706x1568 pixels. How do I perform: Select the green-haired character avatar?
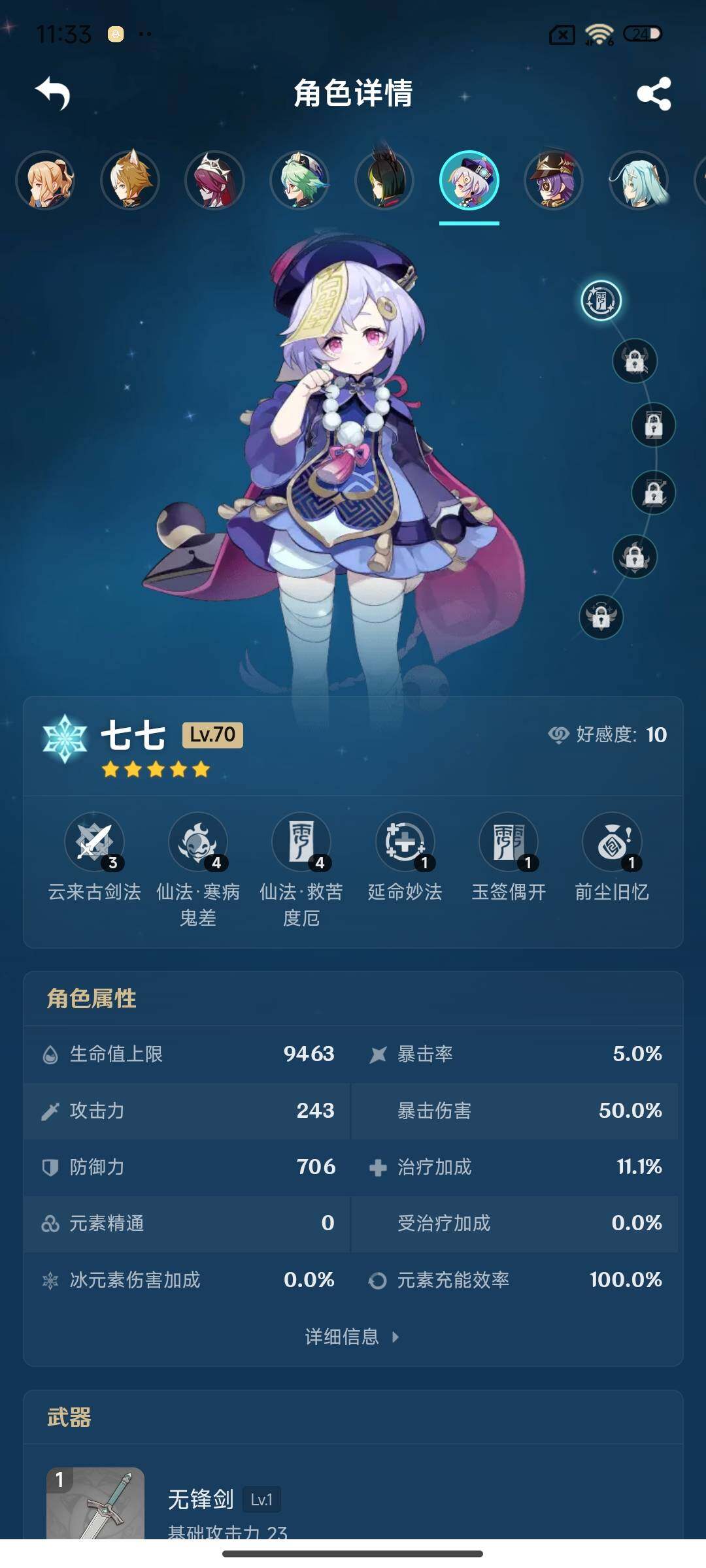[299, 180]
